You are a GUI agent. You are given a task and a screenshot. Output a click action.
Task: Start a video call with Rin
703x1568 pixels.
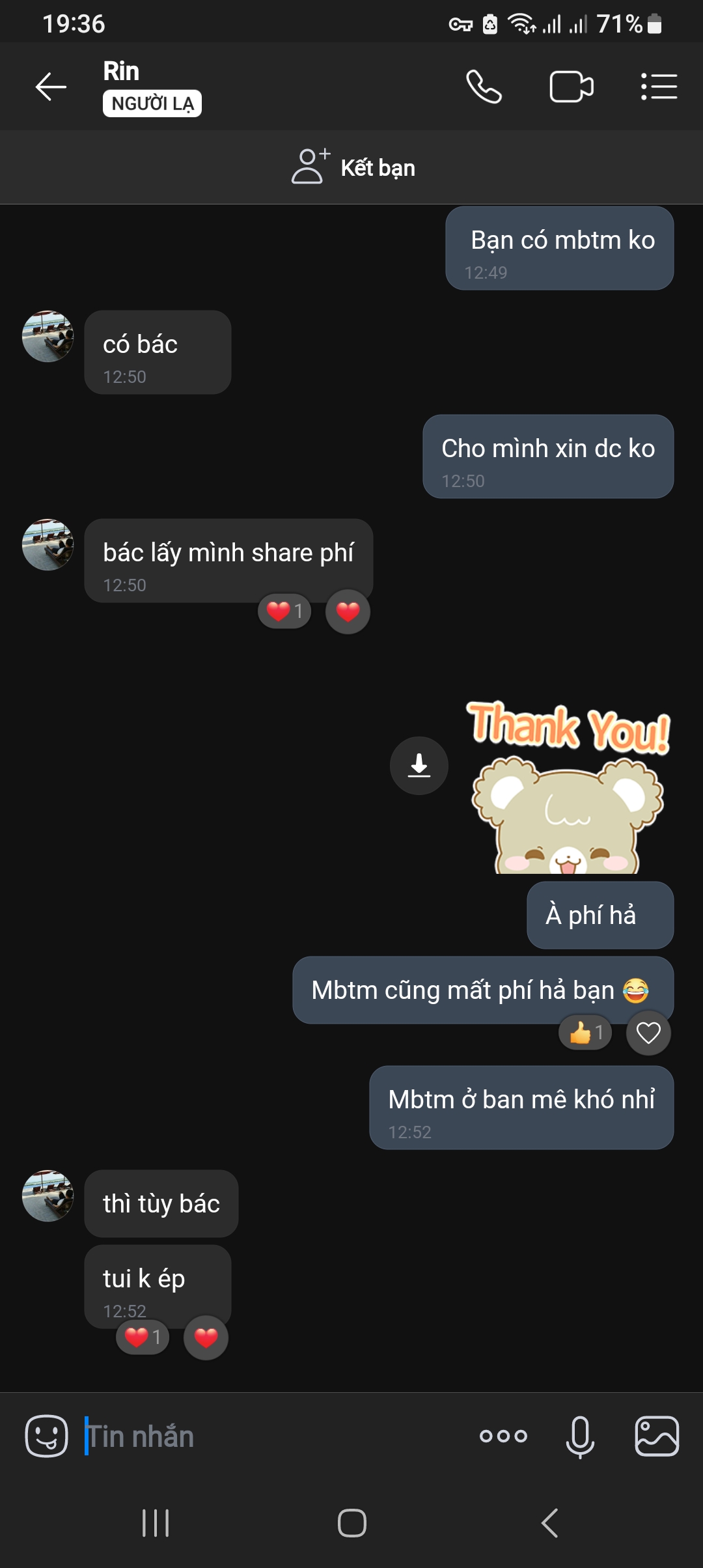(571, 87)
